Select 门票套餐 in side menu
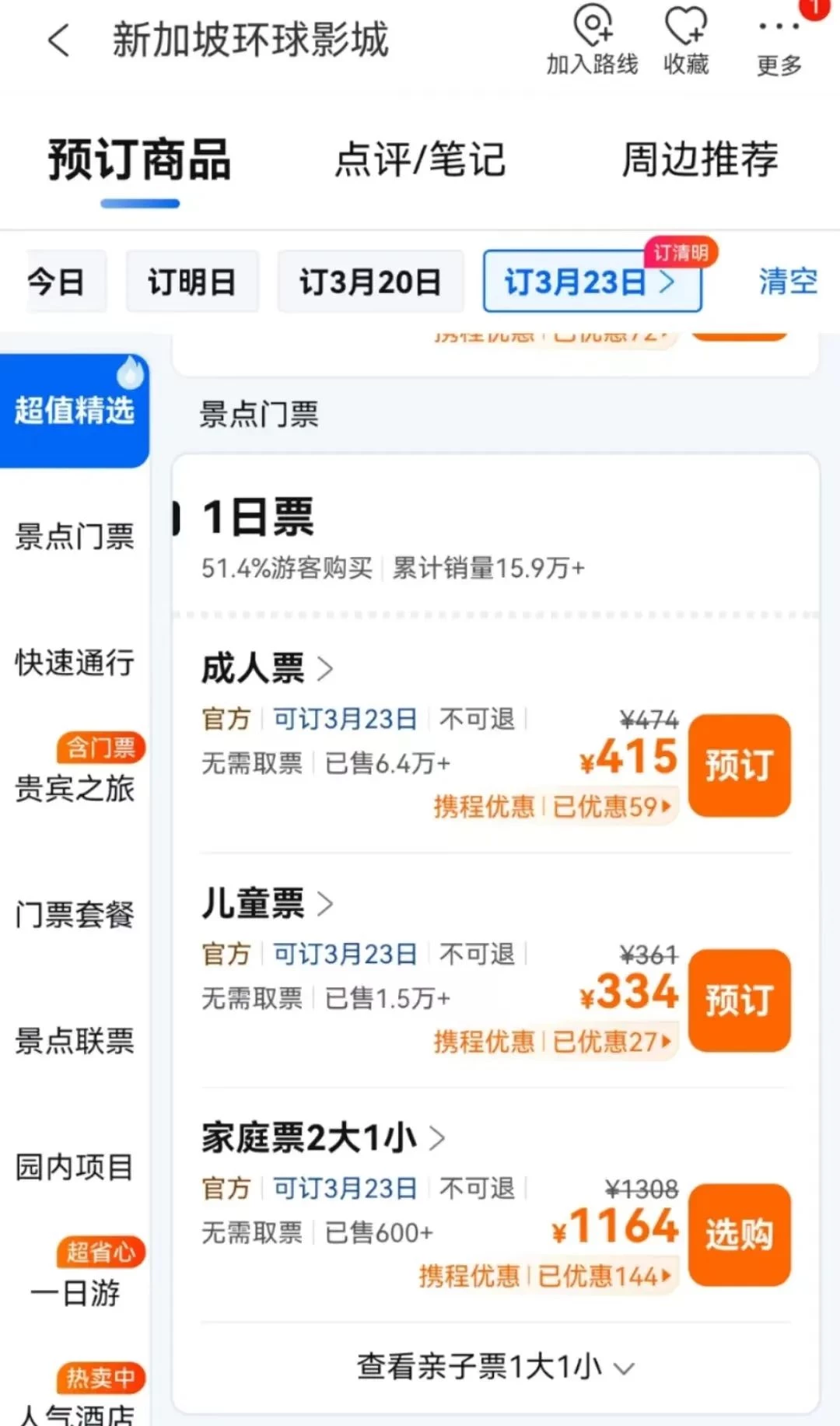This screenshot has width=840, height=1426. 75,914
